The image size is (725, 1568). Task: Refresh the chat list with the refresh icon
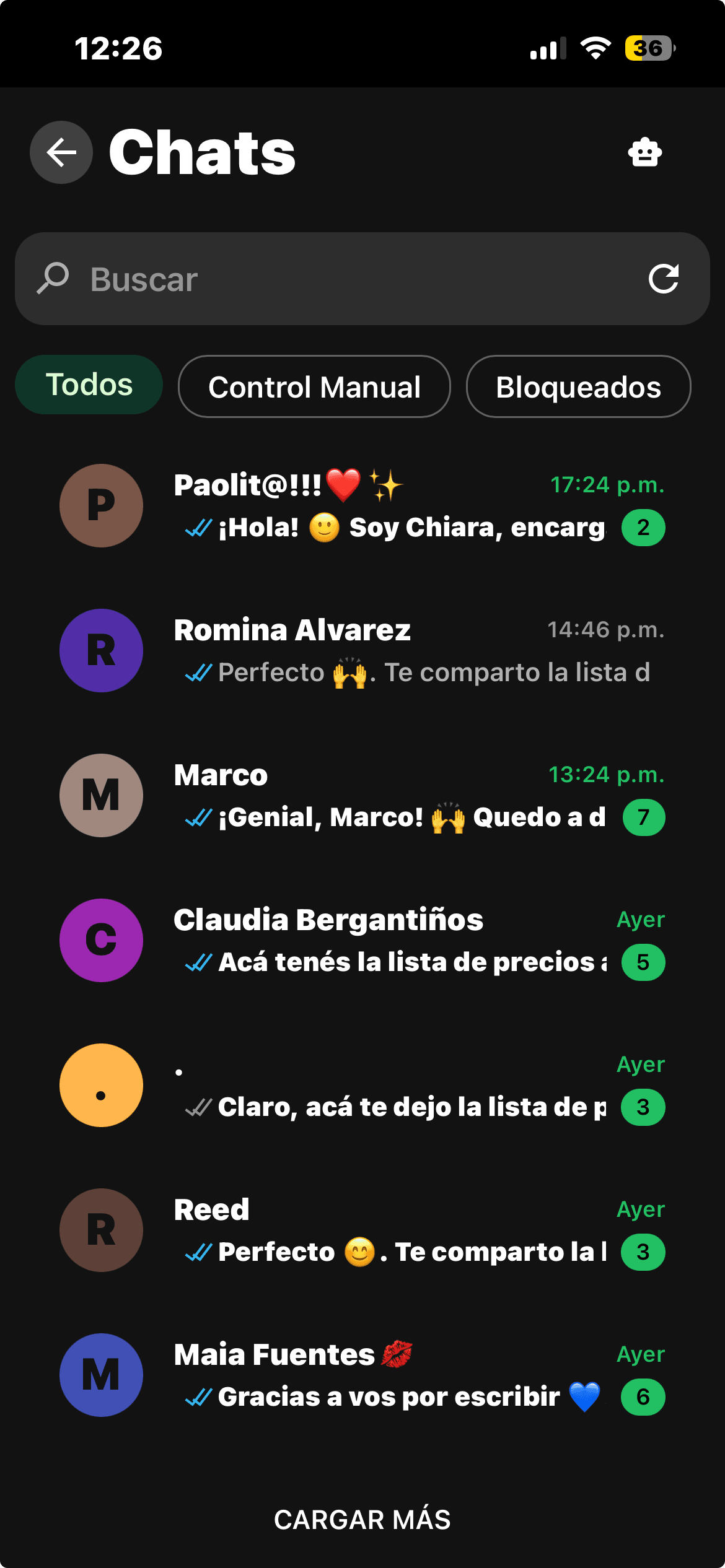(x=664, y=278)
